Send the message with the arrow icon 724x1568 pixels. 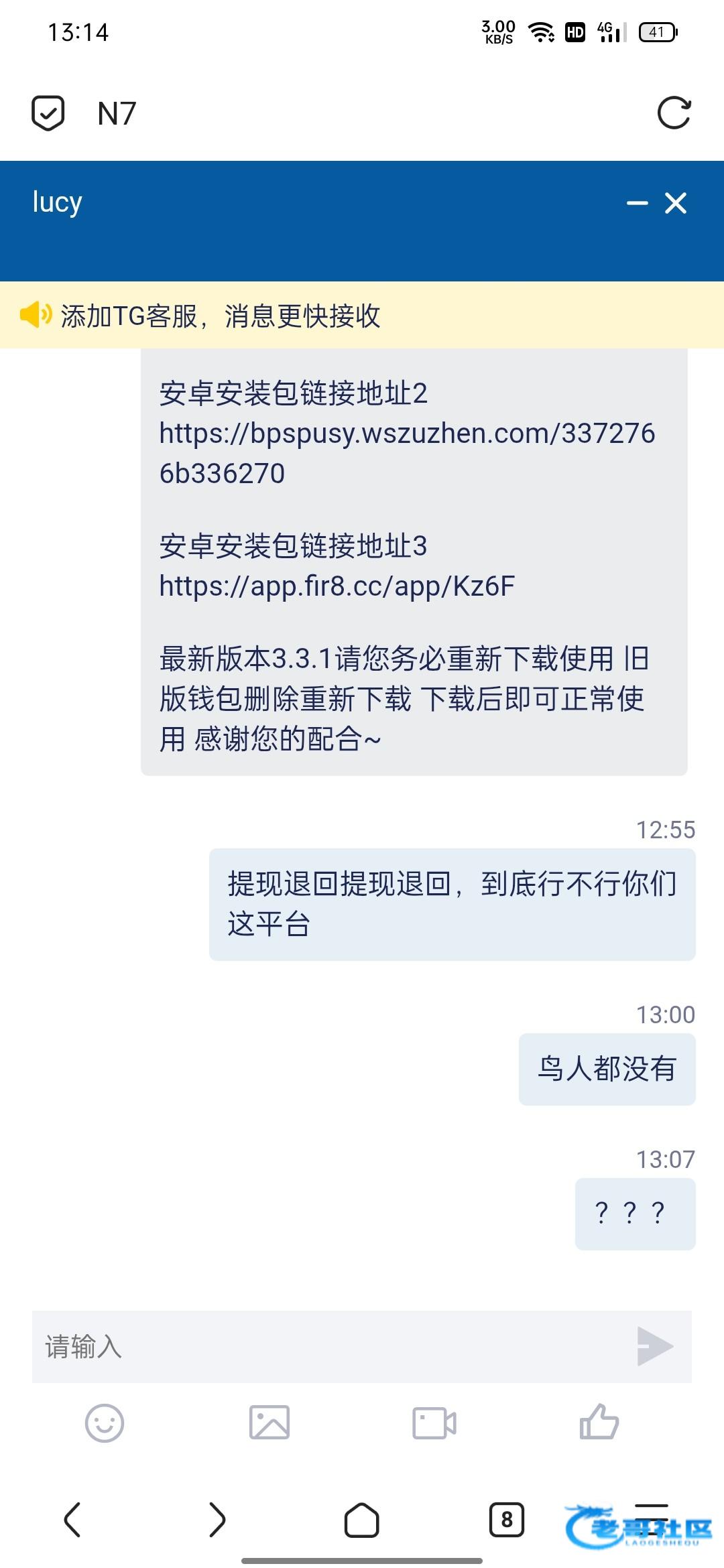[655, 1346]
